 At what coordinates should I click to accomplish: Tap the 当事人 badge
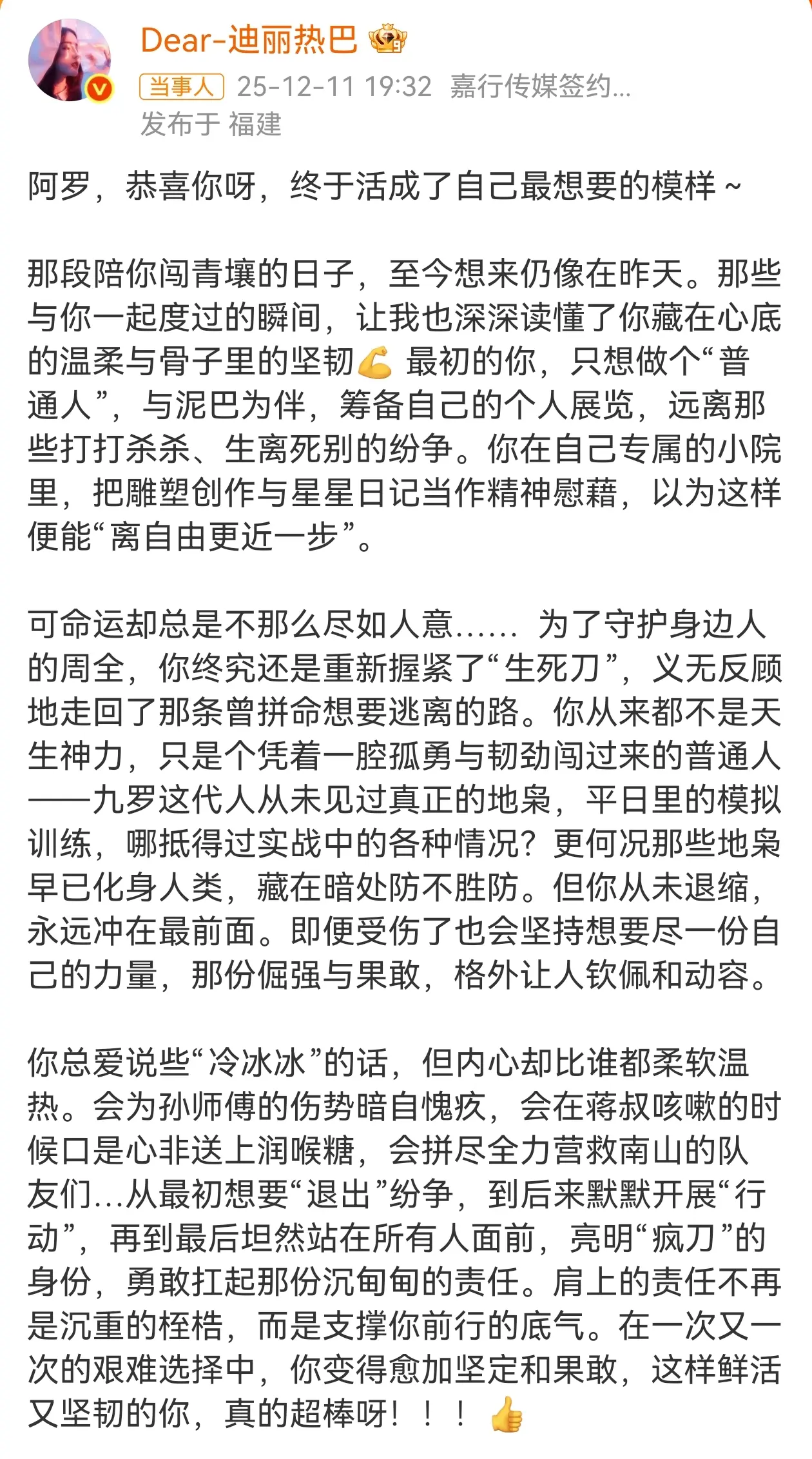[181, 87]
